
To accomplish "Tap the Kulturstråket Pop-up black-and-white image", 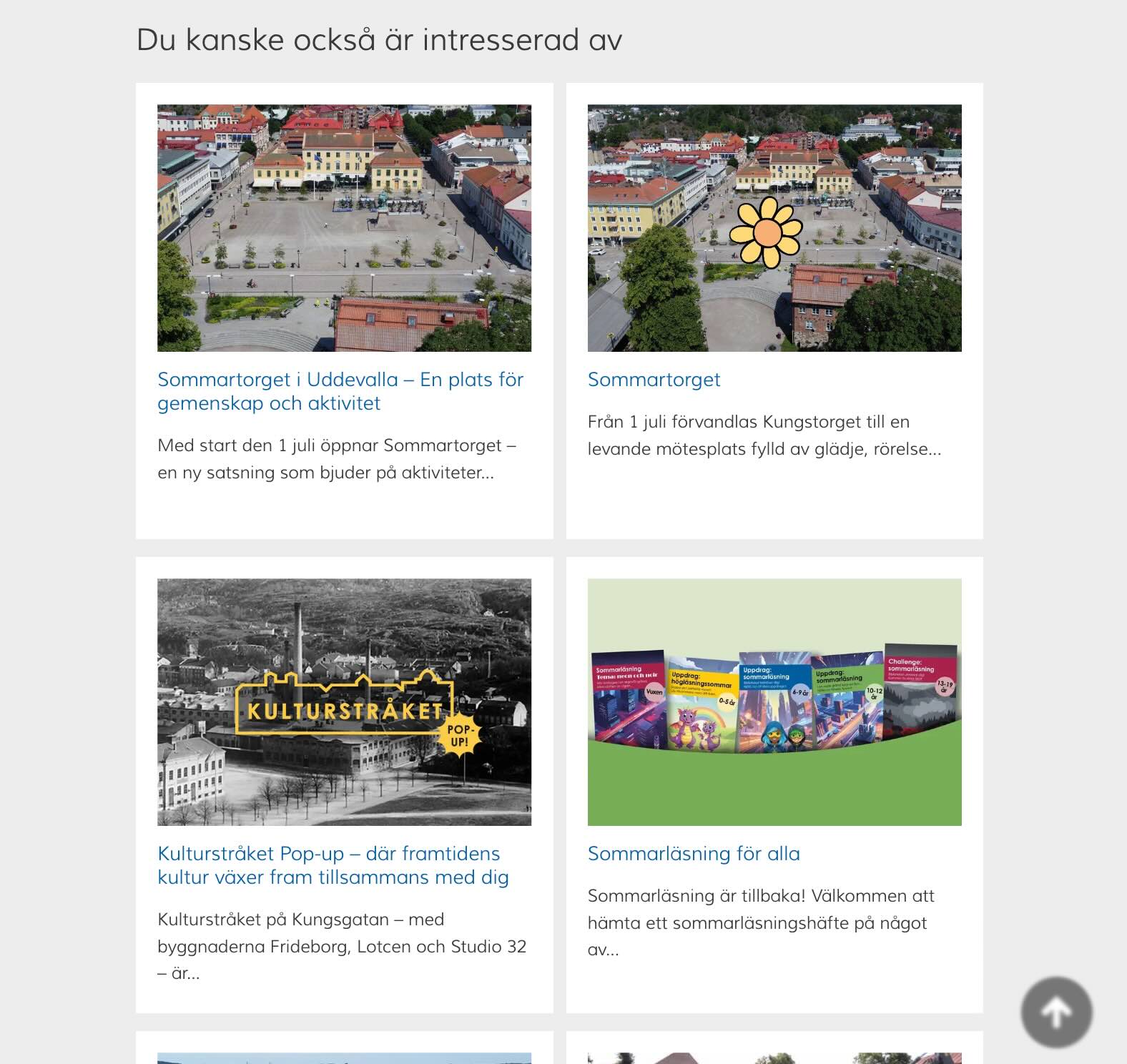I will tap(344, 702).
